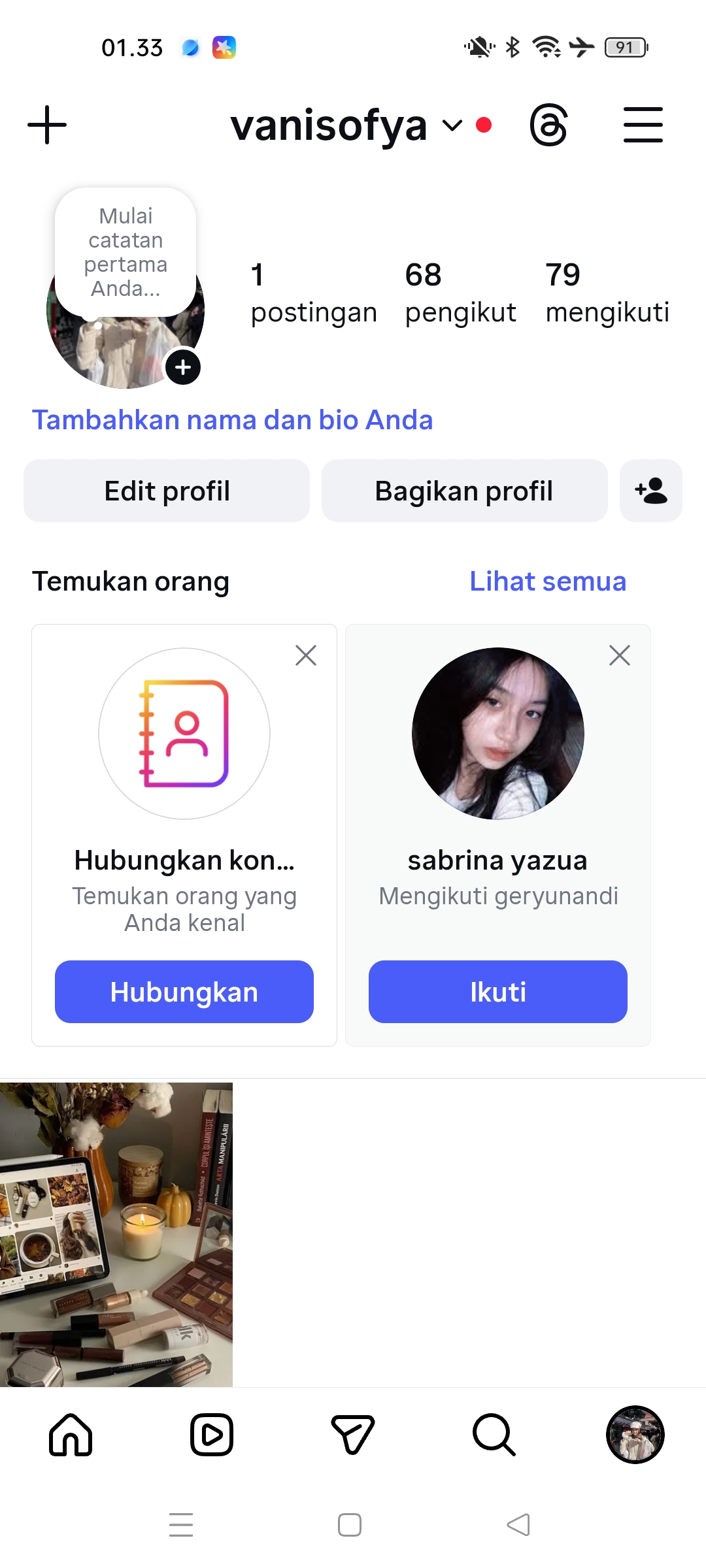
Task: Dismiss the Hubungkan kontak card
Action: point(306,655)
